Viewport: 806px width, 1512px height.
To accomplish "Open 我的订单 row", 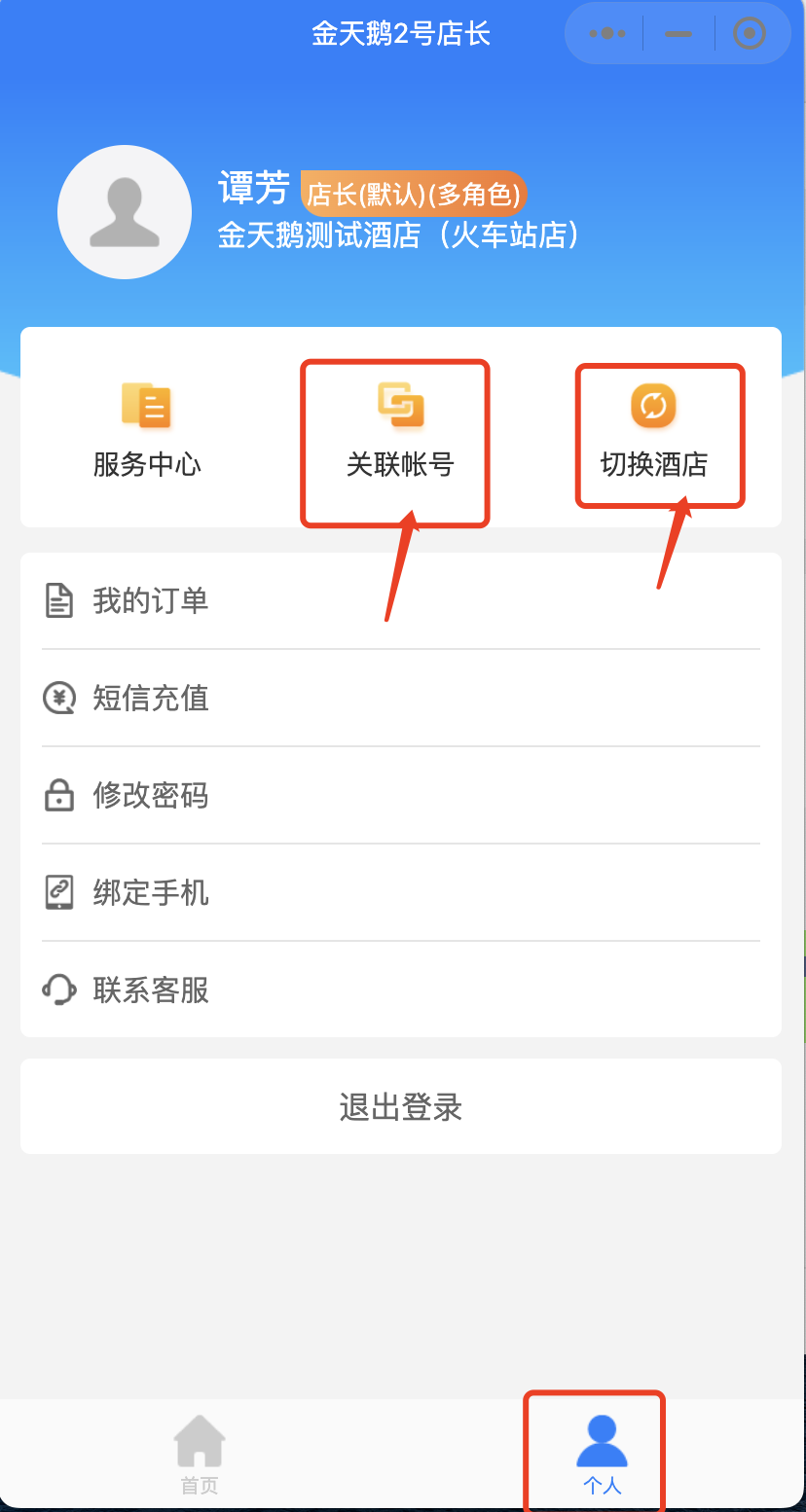I will [400, 600].
